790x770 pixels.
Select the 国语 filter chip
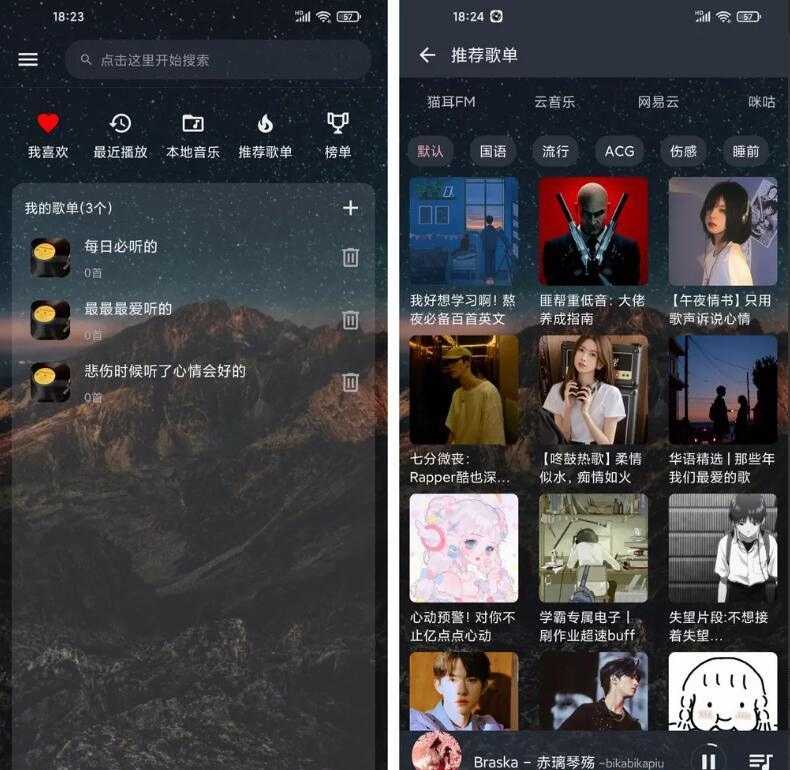click(x=493, y=151)
